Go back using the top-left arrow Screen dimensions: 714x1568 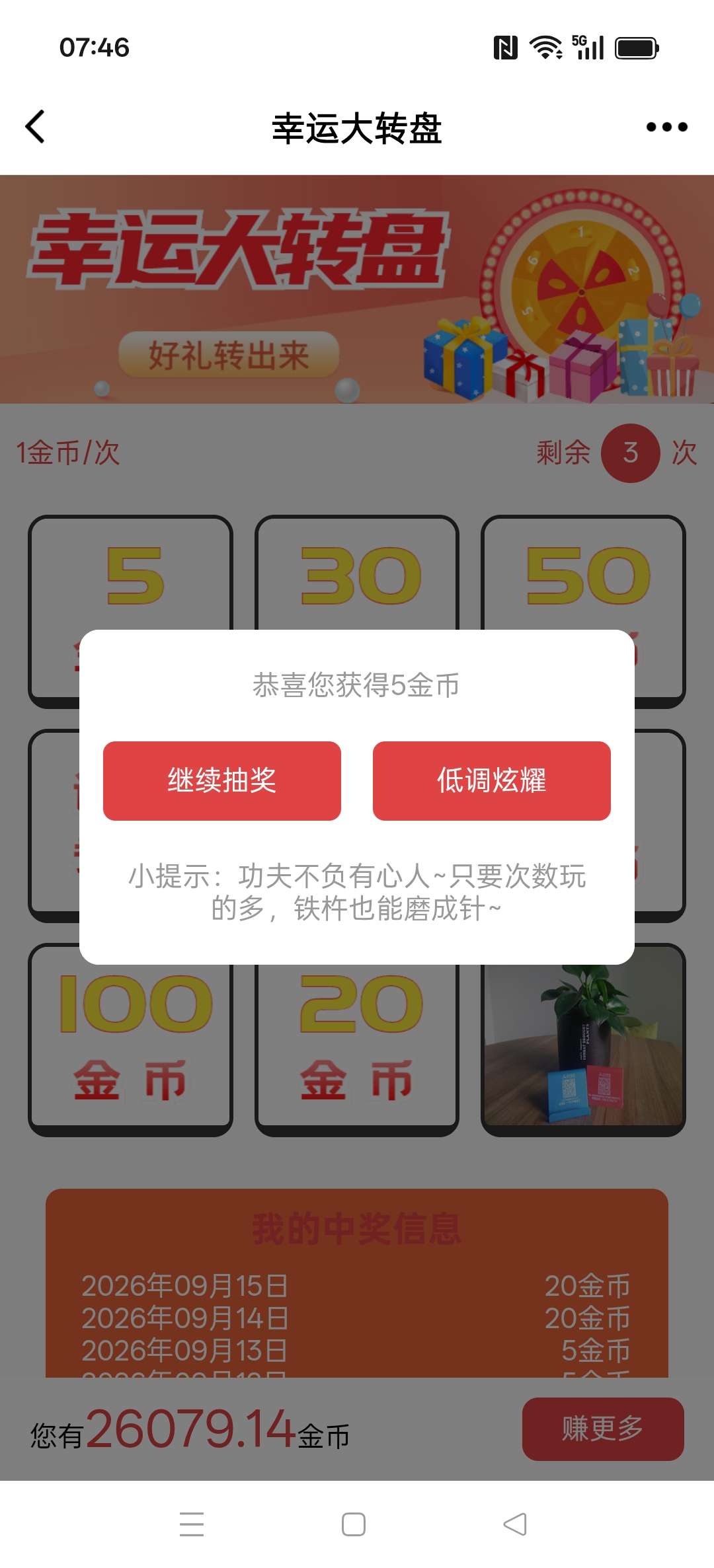[35, 127]
